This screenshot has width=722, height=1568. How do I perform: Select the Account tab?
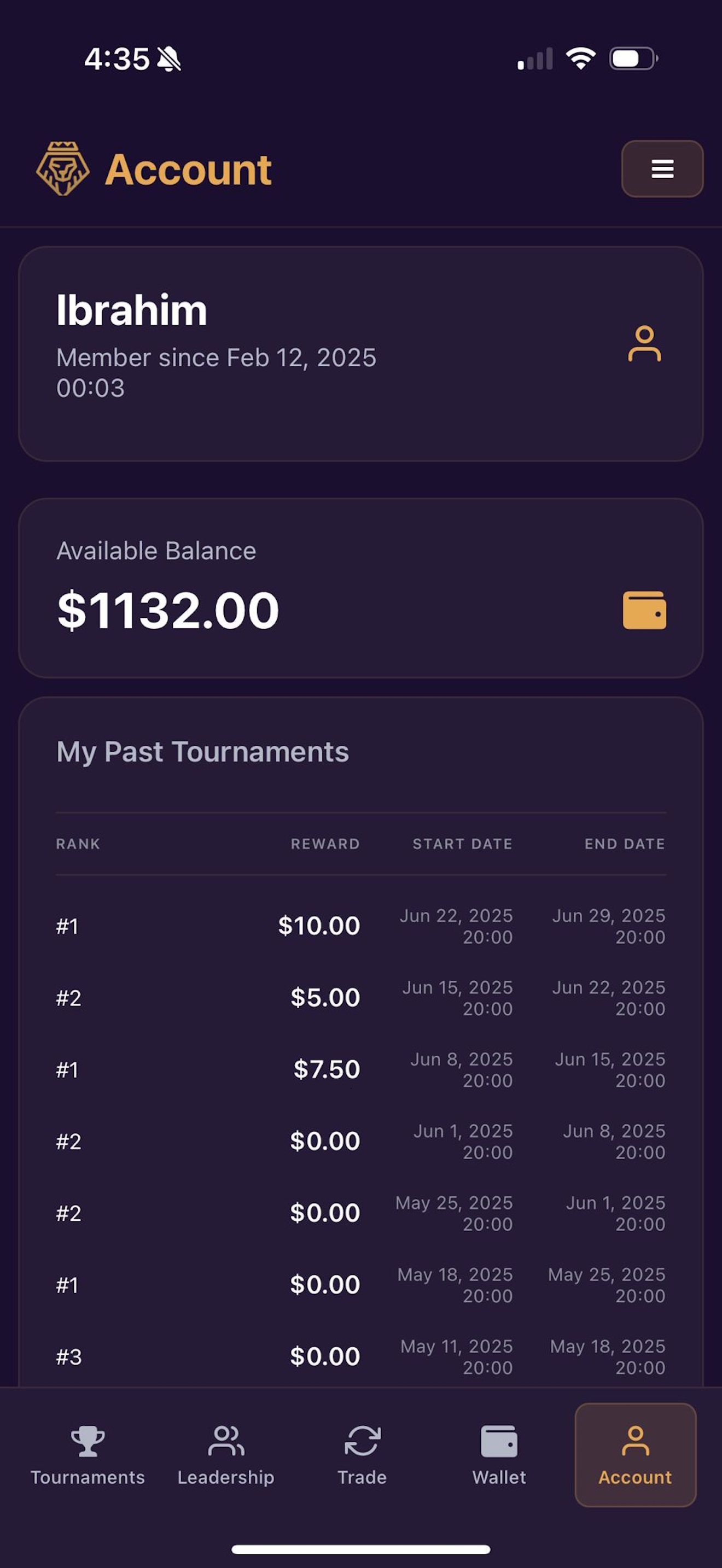(x=635, y=1455)
